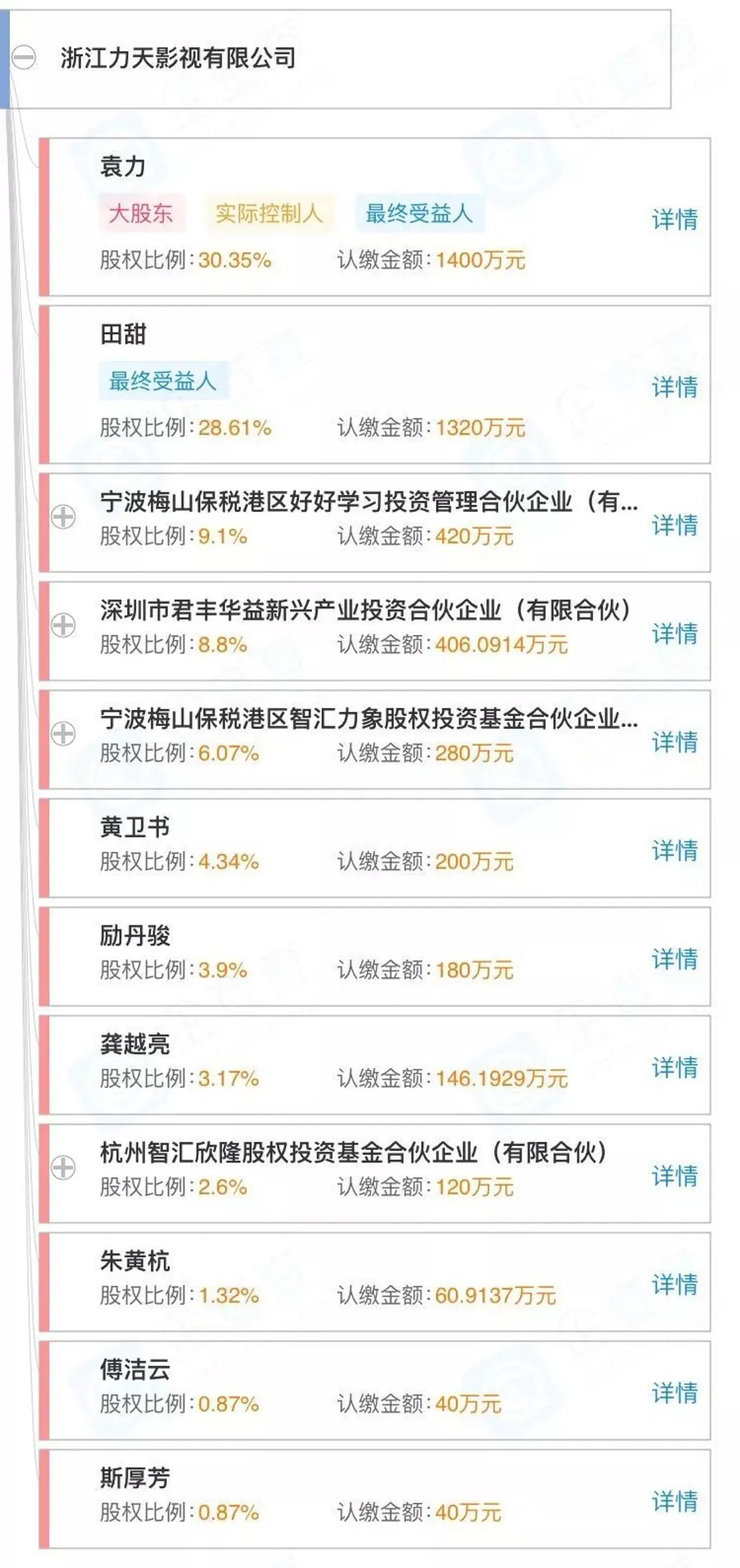The width and height of the screenshot is (740, 1568).
Task: Open 详情 for 杭州智汇欣隆股权投资基金合伙企业
Action: [x=673, y=1176]
